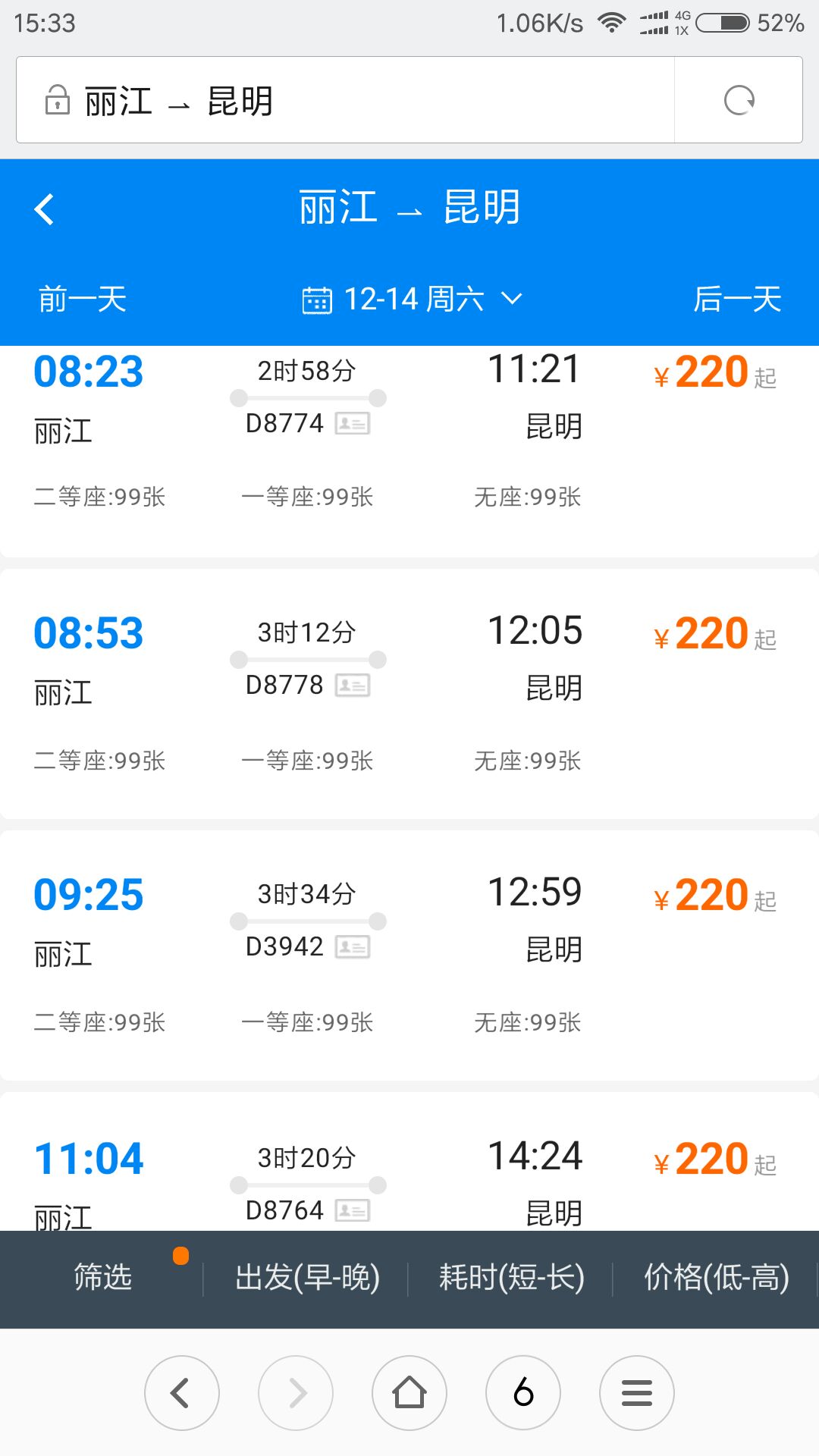This screenshot has width=819, height=1456.
Task: Open train D8764 departing at 11:04
Action: [409, 1162]
